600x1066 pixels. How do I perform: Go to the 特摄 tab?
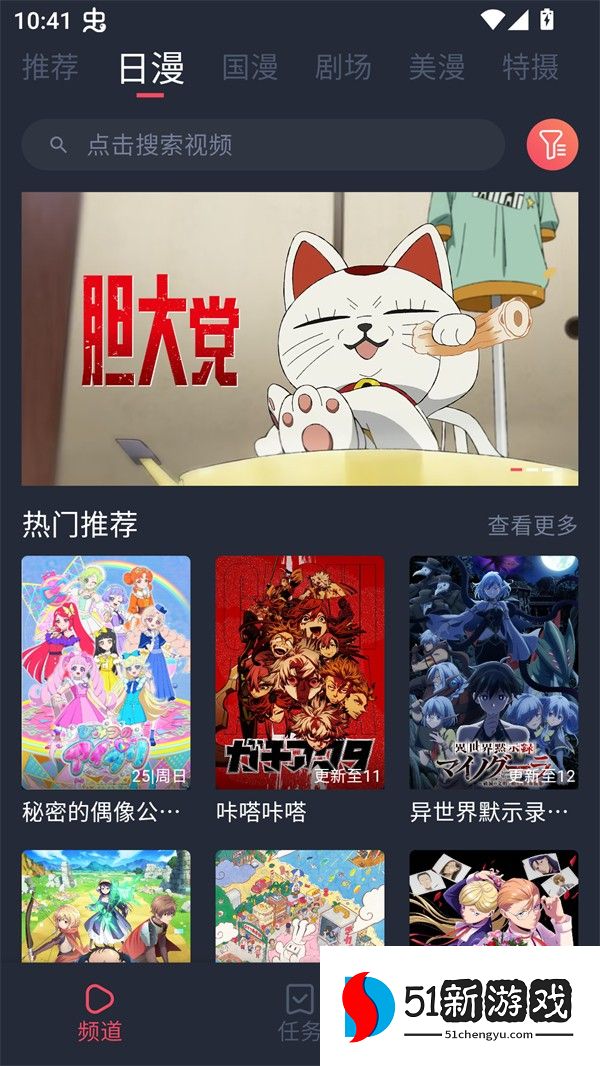[x=530, y=67]
